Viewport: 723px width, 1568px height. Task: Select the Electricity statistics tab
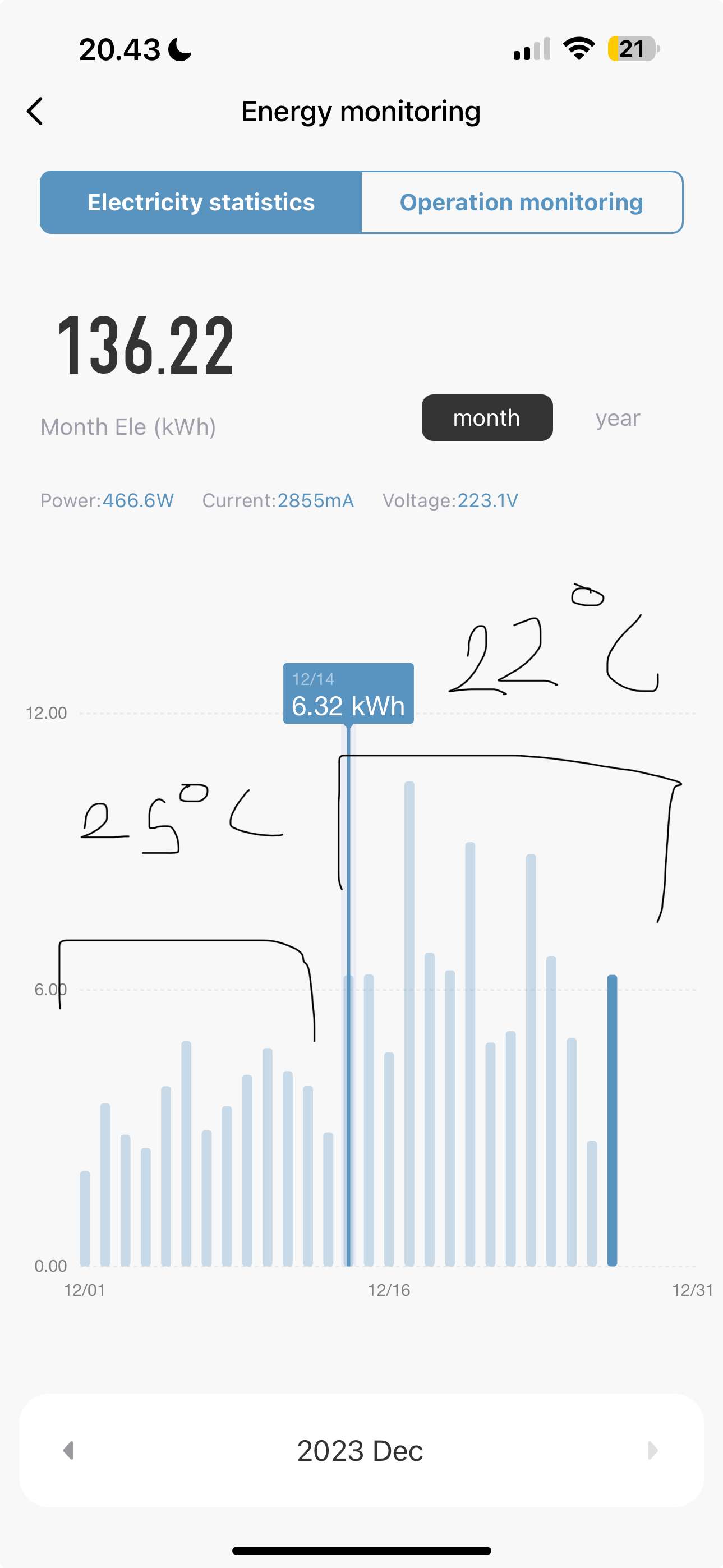click(x=201, y=202)
